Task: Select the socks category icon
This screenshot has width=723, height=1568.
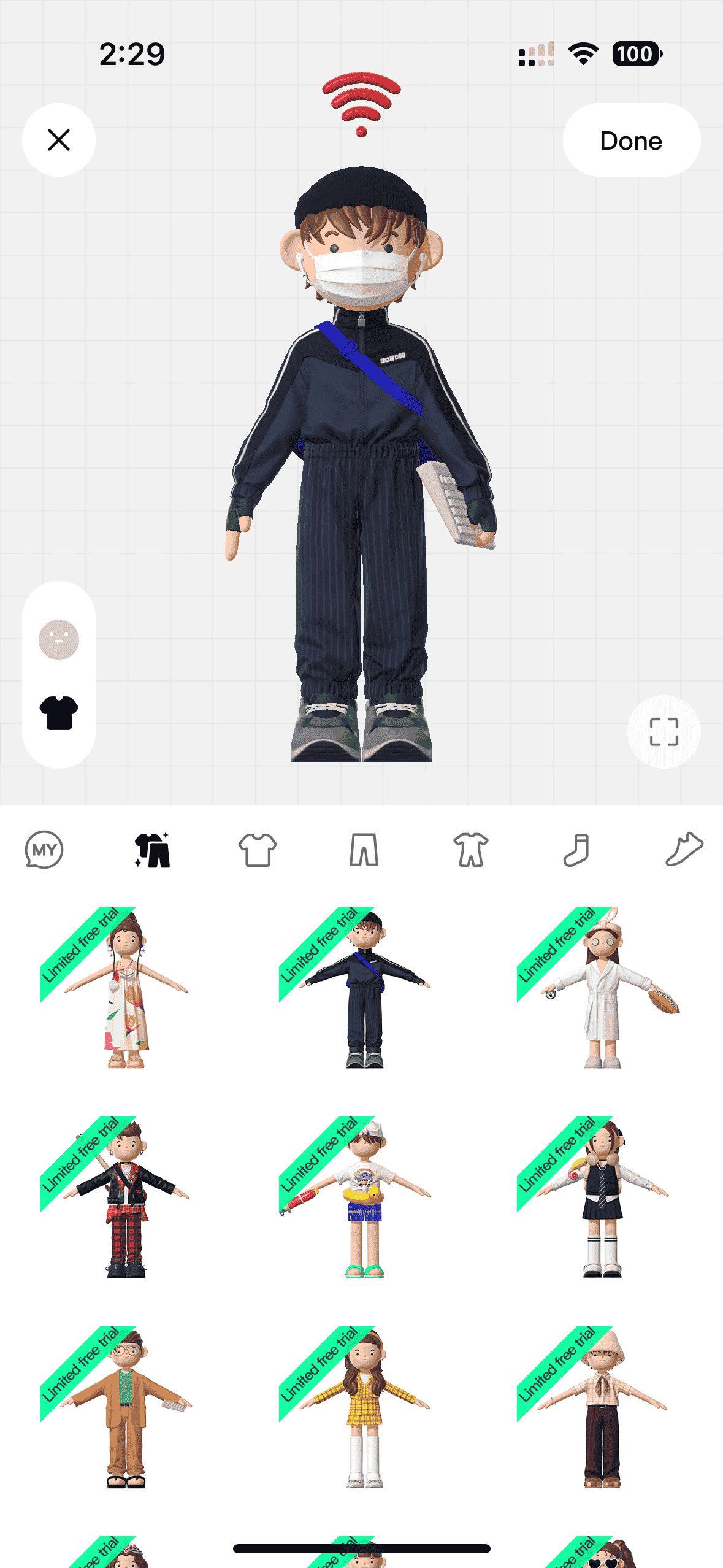Action: click(x=576, y=851)
